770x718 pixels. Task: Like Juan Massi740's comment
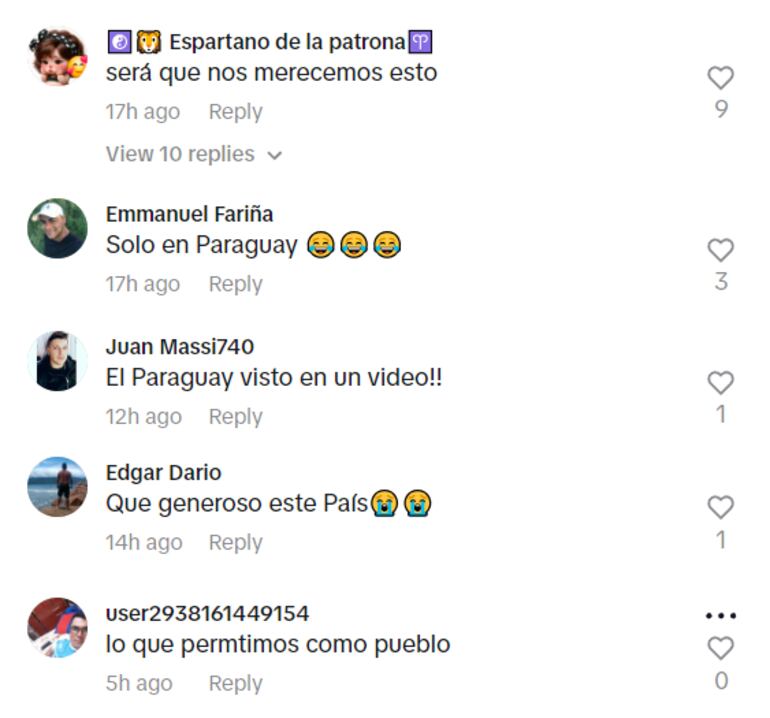tap(720, 382)
